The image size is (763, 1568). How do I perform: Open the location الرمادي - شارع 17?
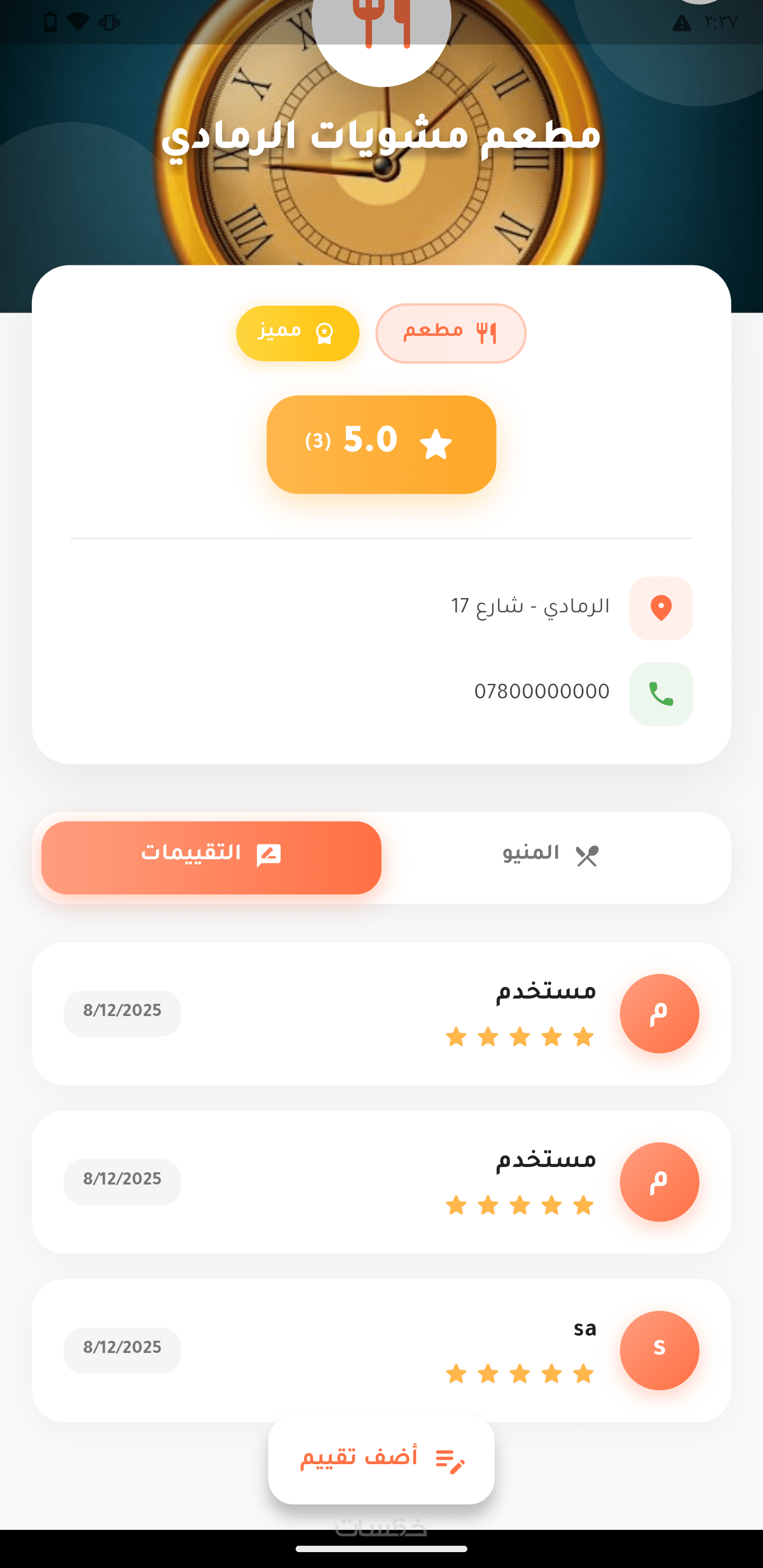pyautogui.click(x=530, y=607)
